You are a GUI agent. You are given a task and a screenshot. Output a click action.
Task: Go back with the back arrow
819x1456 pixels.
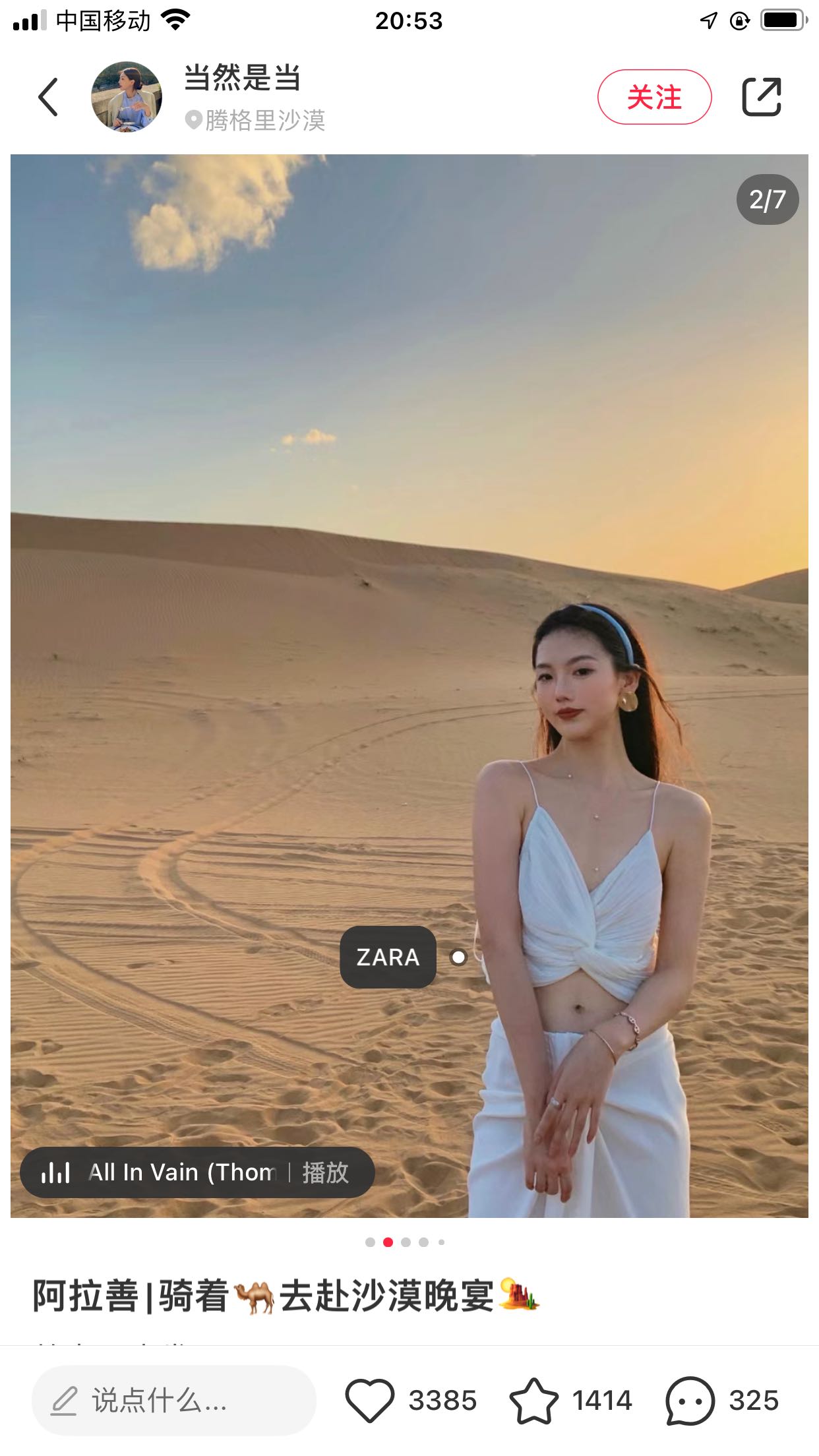click(x=49, y=97)
